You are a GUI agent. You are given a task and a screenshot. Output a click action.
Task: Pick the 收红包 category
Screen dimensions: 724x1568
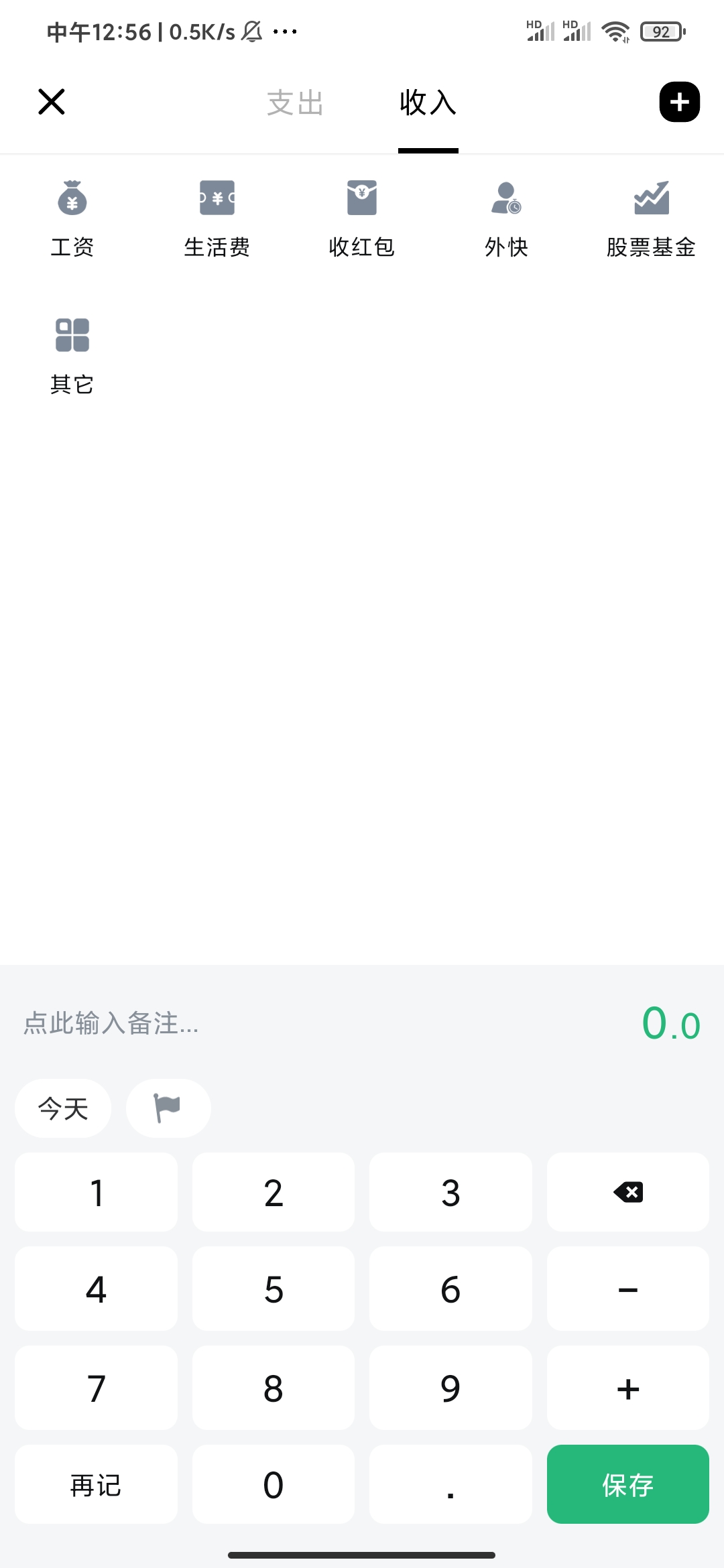362,218
